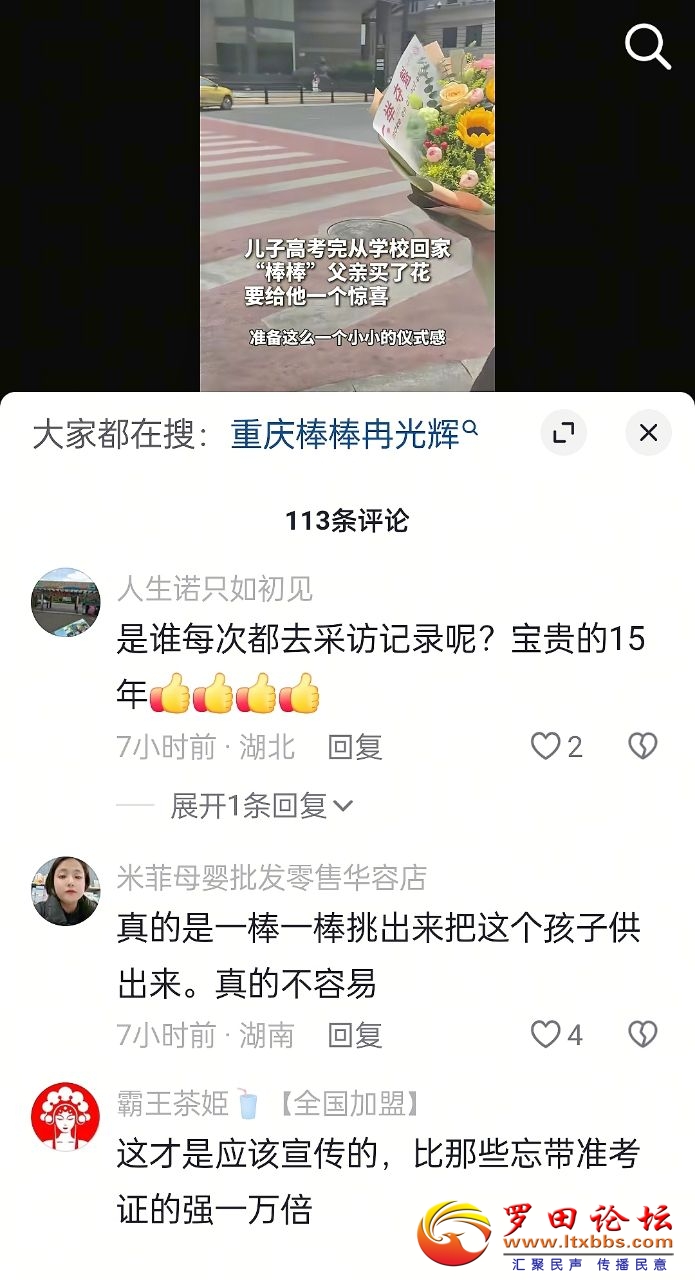The height and width of the screenshot is (1280, 695).
Task: Dislike 米菲母婴批发零售华容店's comment
Action: [x=642, y=1034]
